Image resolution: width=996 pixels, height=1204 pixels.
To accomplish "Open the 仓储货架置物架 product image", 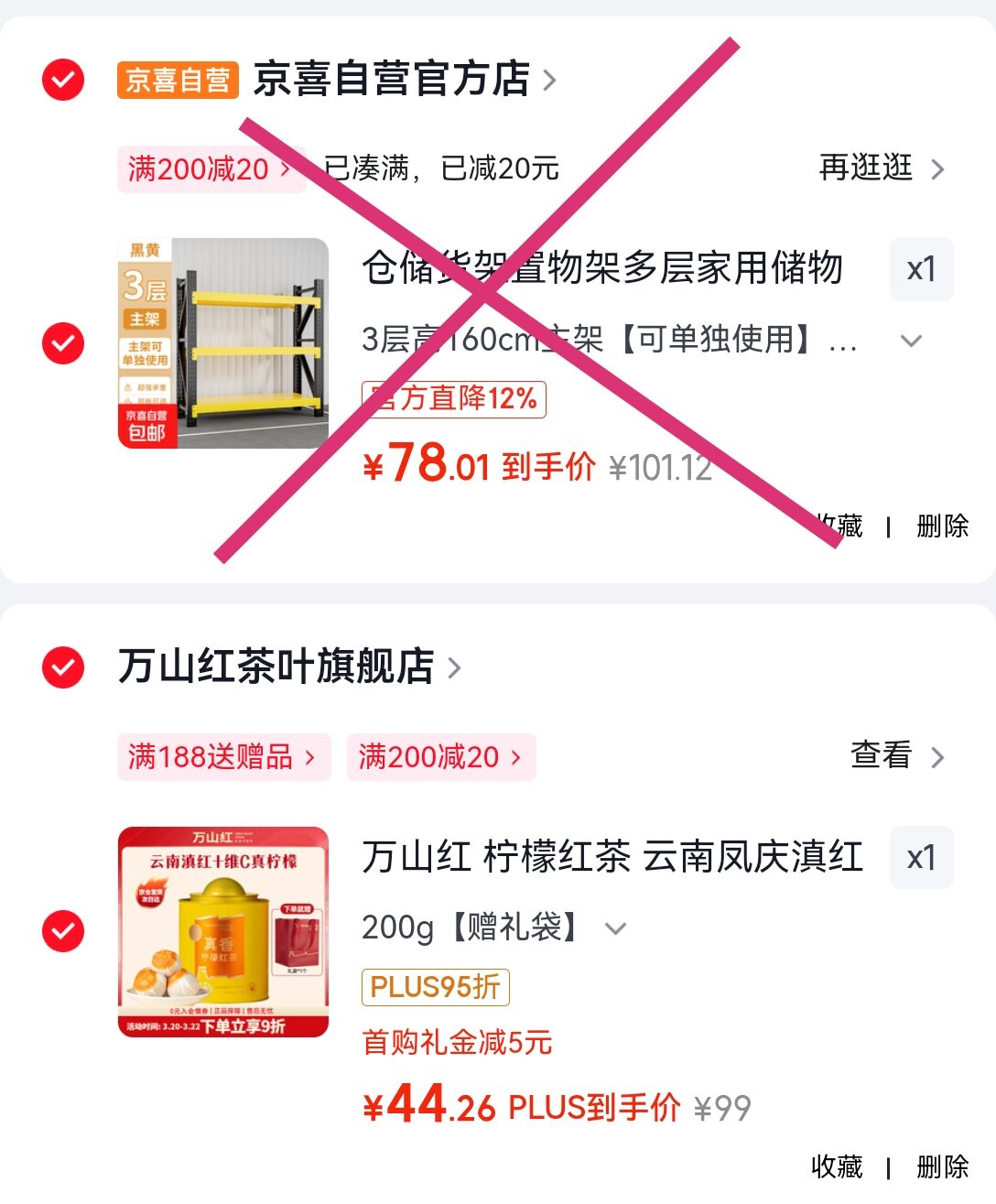I will point(223,343).
